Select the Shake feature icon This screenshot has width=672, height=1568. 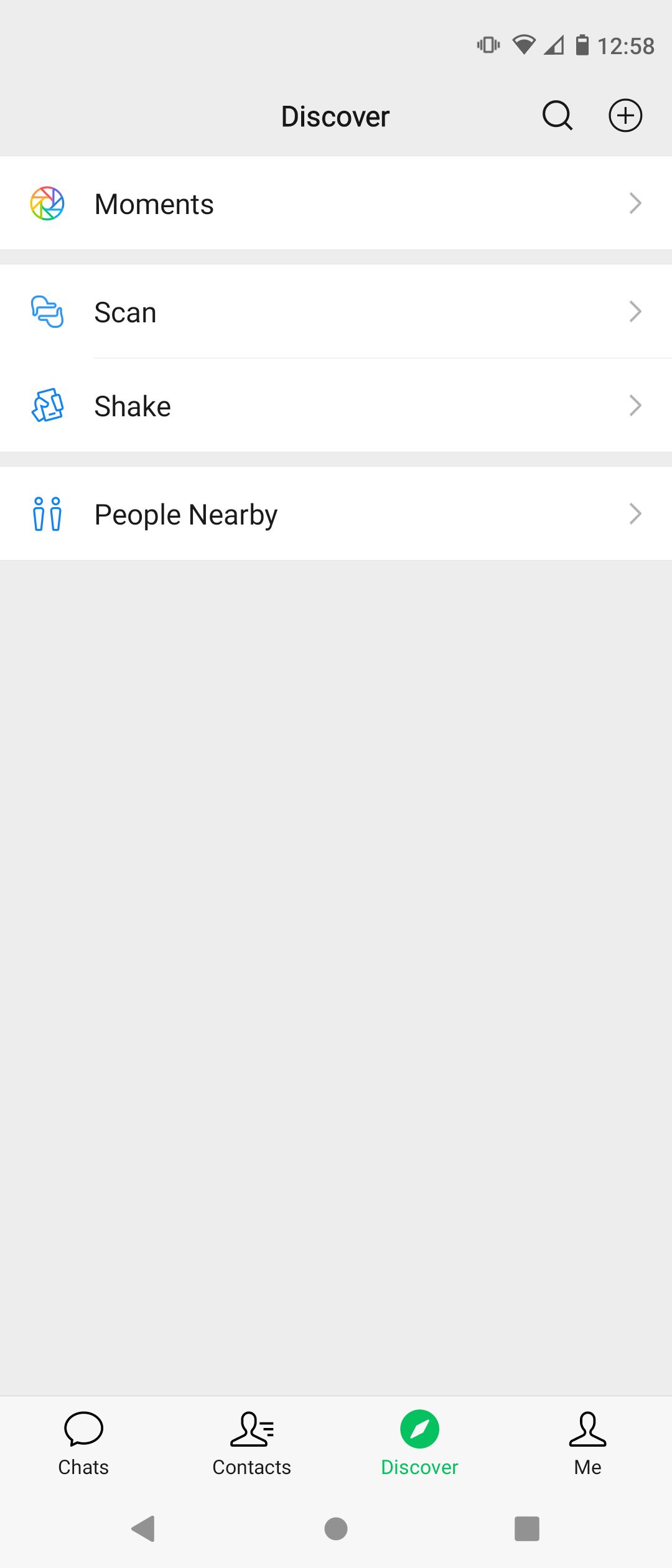click(x=47, y=405)
